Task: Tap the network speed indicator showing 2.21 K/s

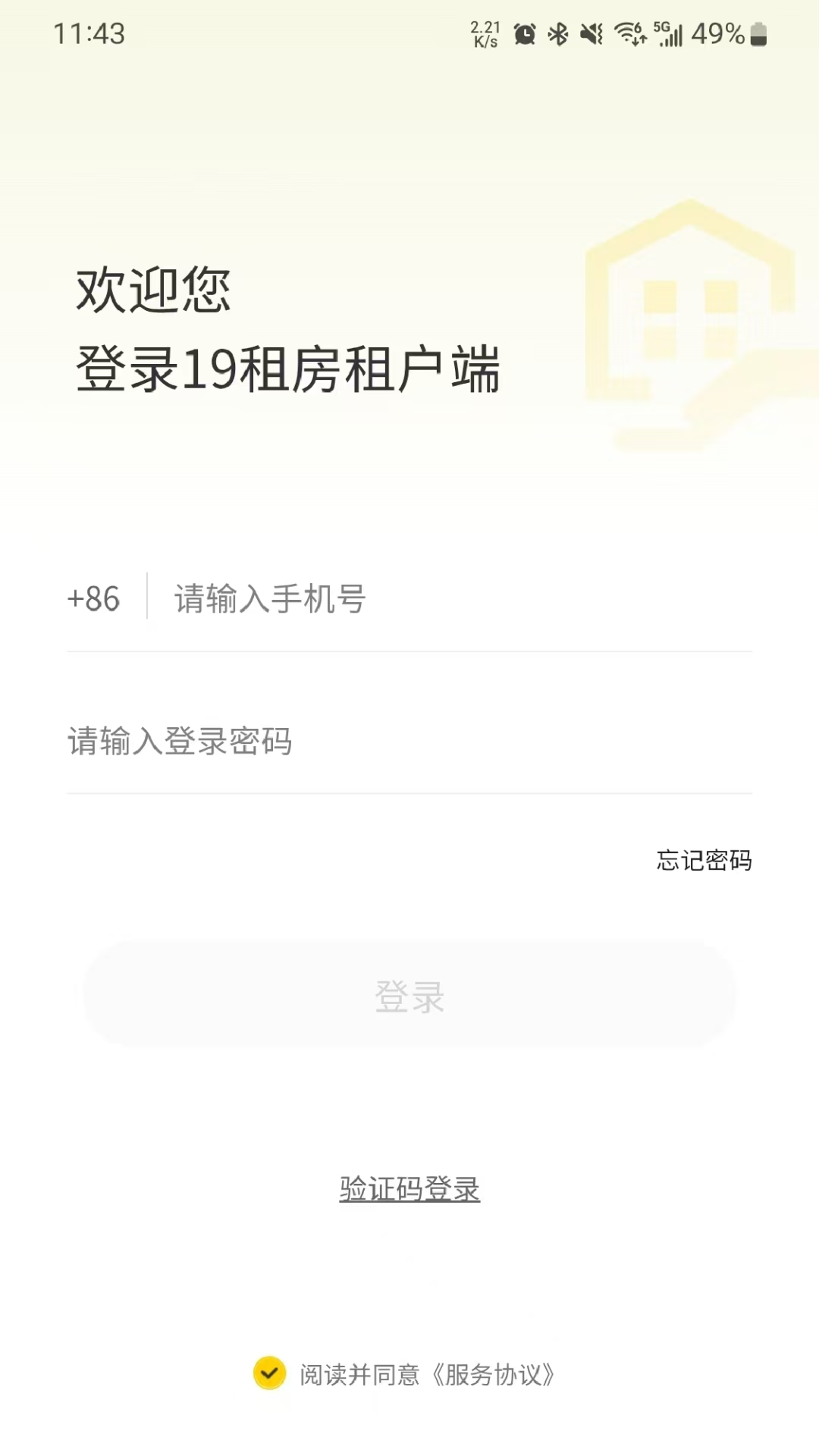Action: pos(483,33)
